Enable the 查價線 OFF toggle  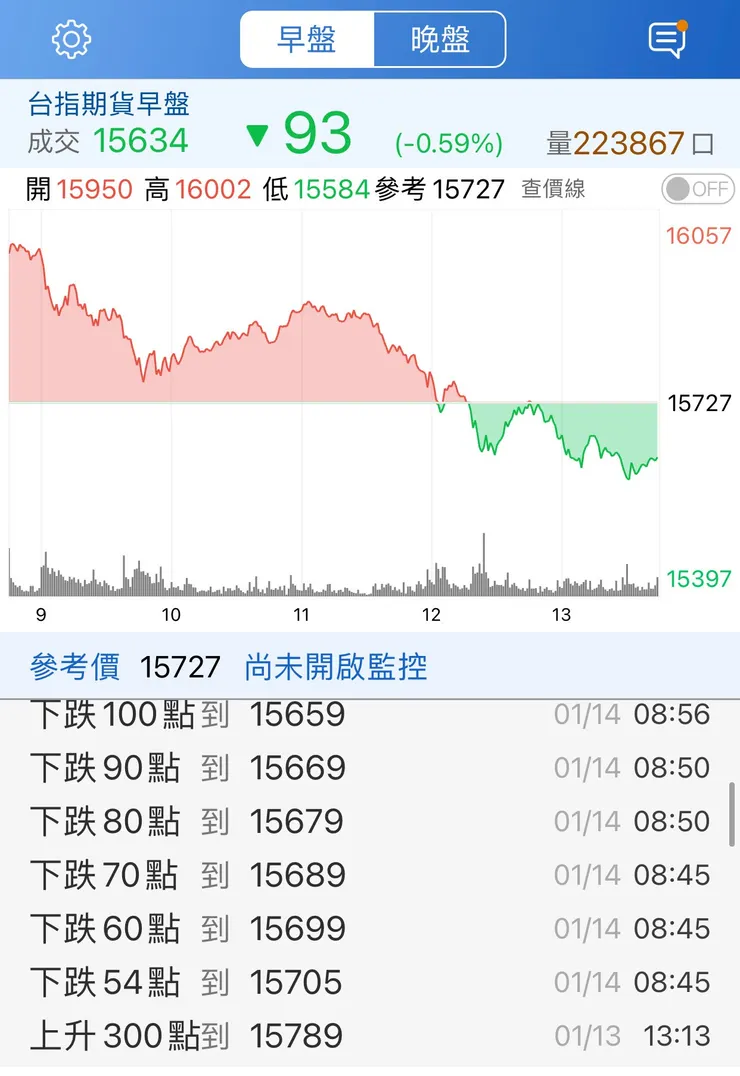[x=697, y=188]
